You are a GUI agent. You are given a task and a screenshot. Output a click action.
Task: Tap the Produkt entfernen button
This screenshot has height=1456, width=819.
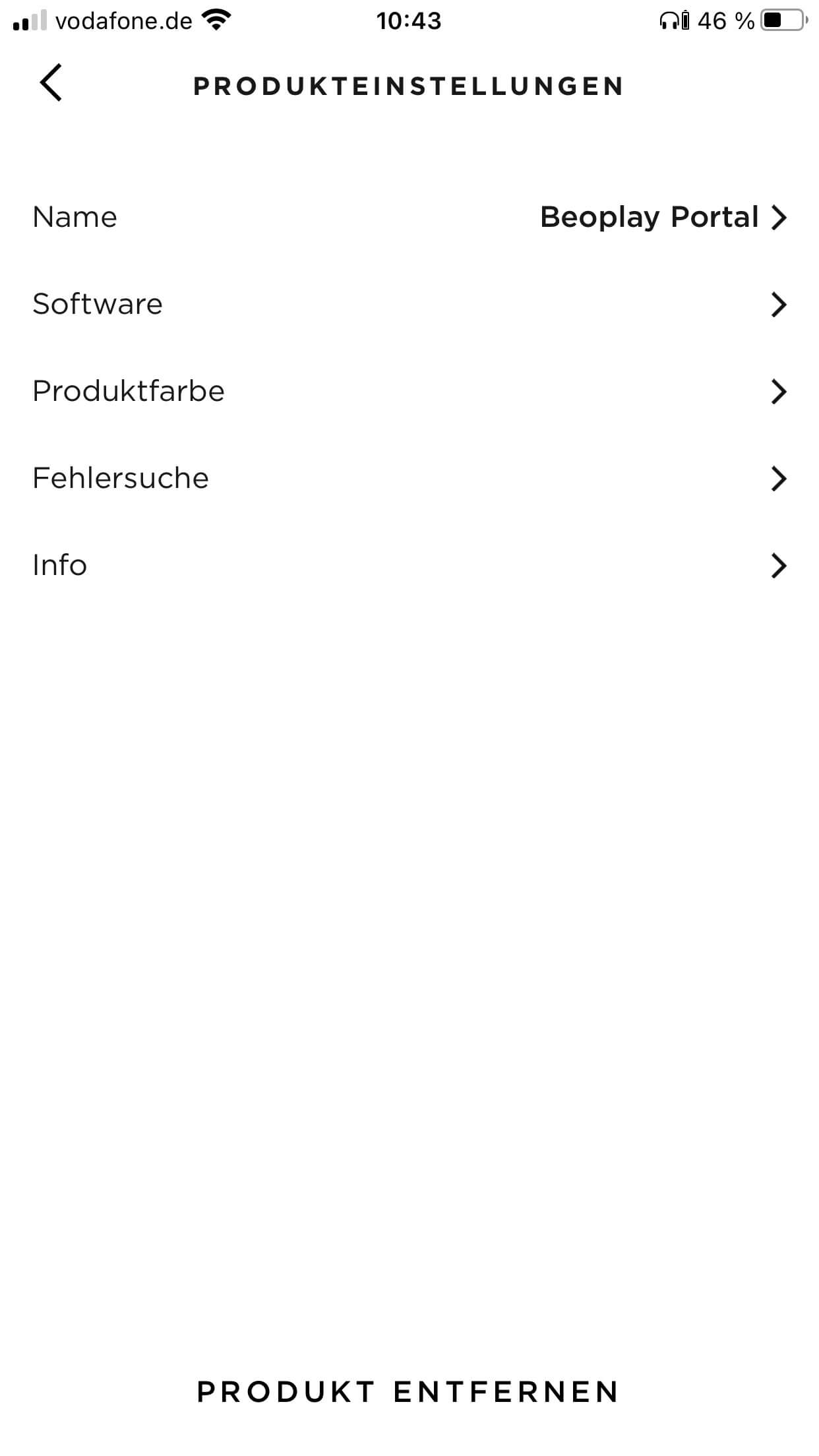[x=409, y=1392]
